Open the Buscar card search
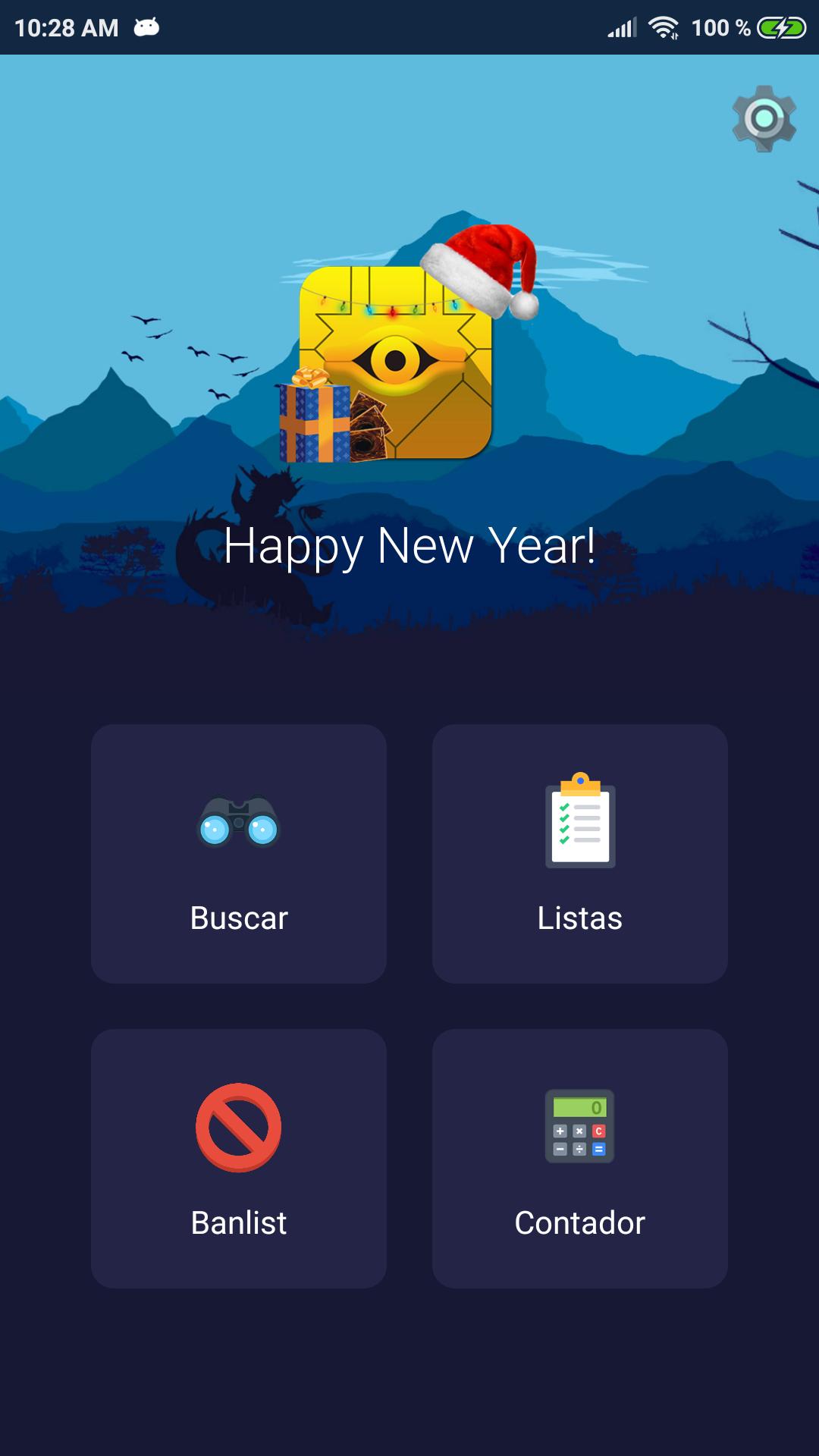 tap(239, 854)
